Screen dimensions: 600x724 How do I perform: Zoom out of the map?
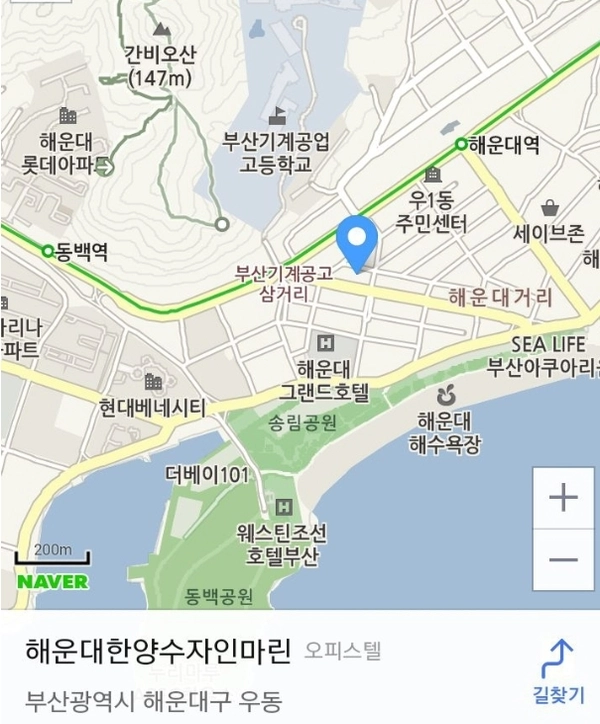[564, 559]
